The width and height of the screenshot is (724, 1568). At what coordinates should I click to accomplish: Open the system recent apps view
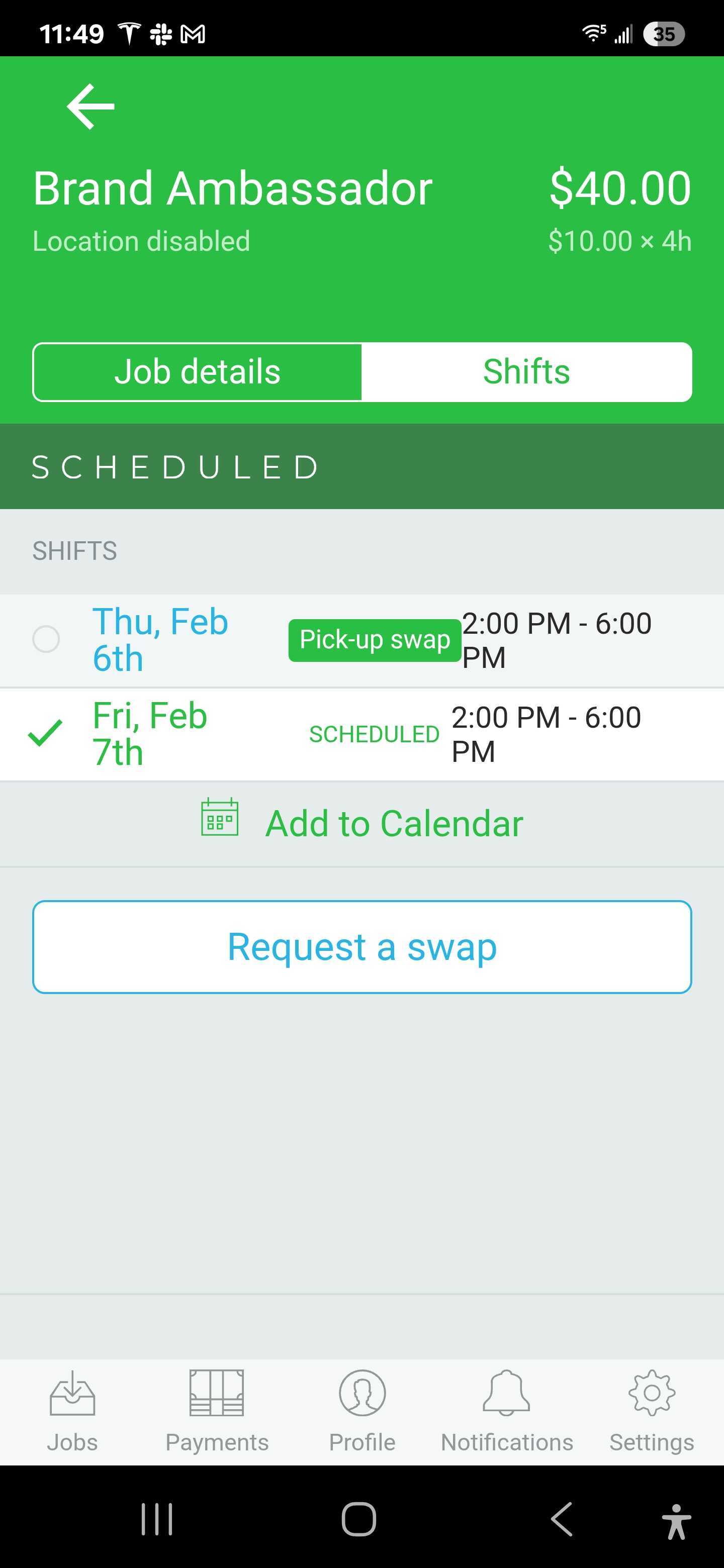click(157, 1519)
